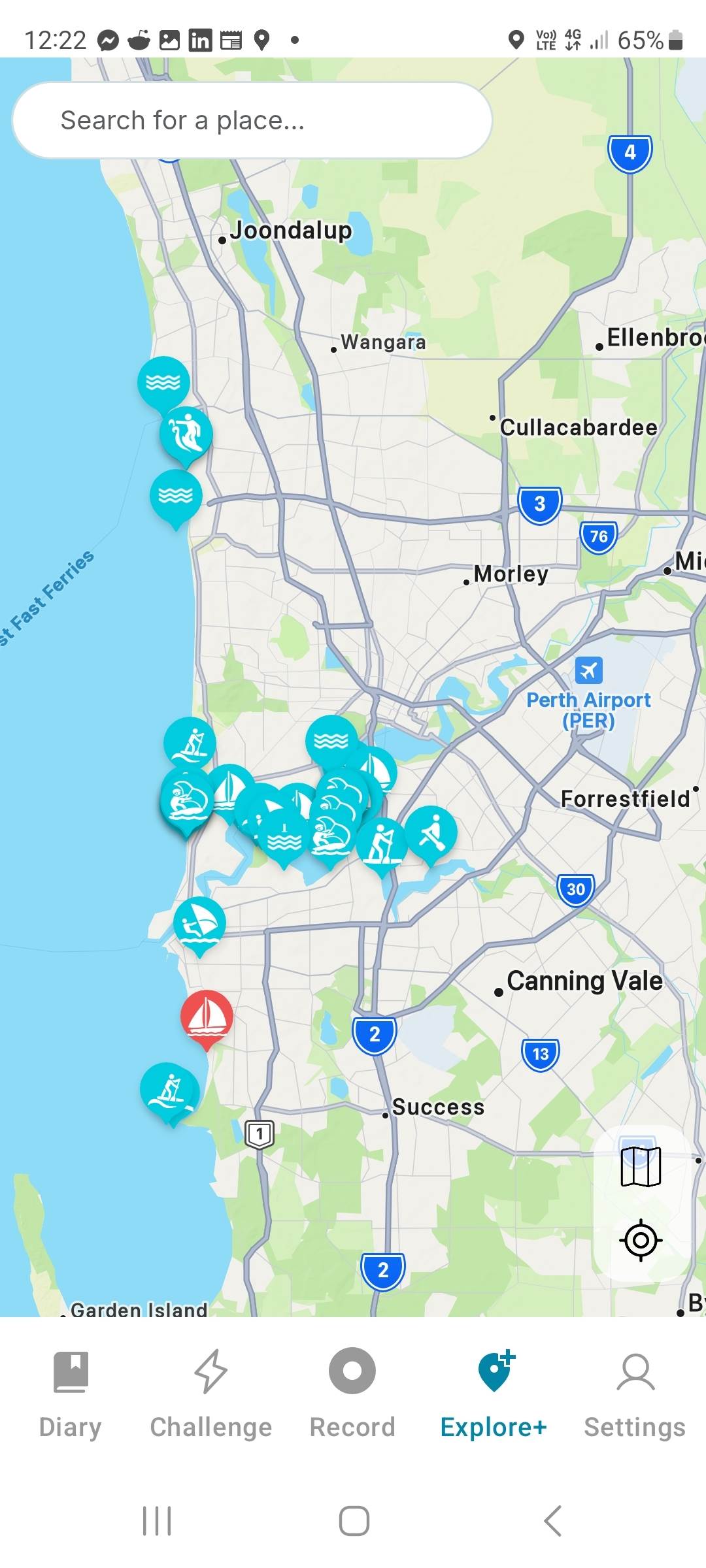The width and height of the screenshot is (706, 1568).
Task: Go back with system back button
Action: point(553,1520)
